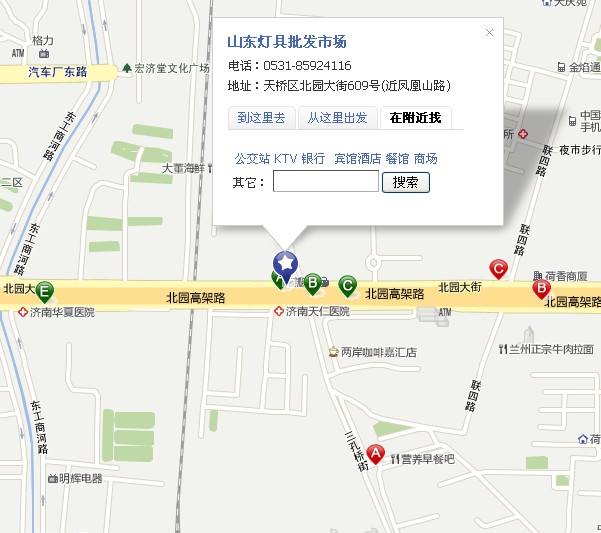Search nearby for KTV
The width and height of the screenshot is (601, 533).
click(286, 159)
